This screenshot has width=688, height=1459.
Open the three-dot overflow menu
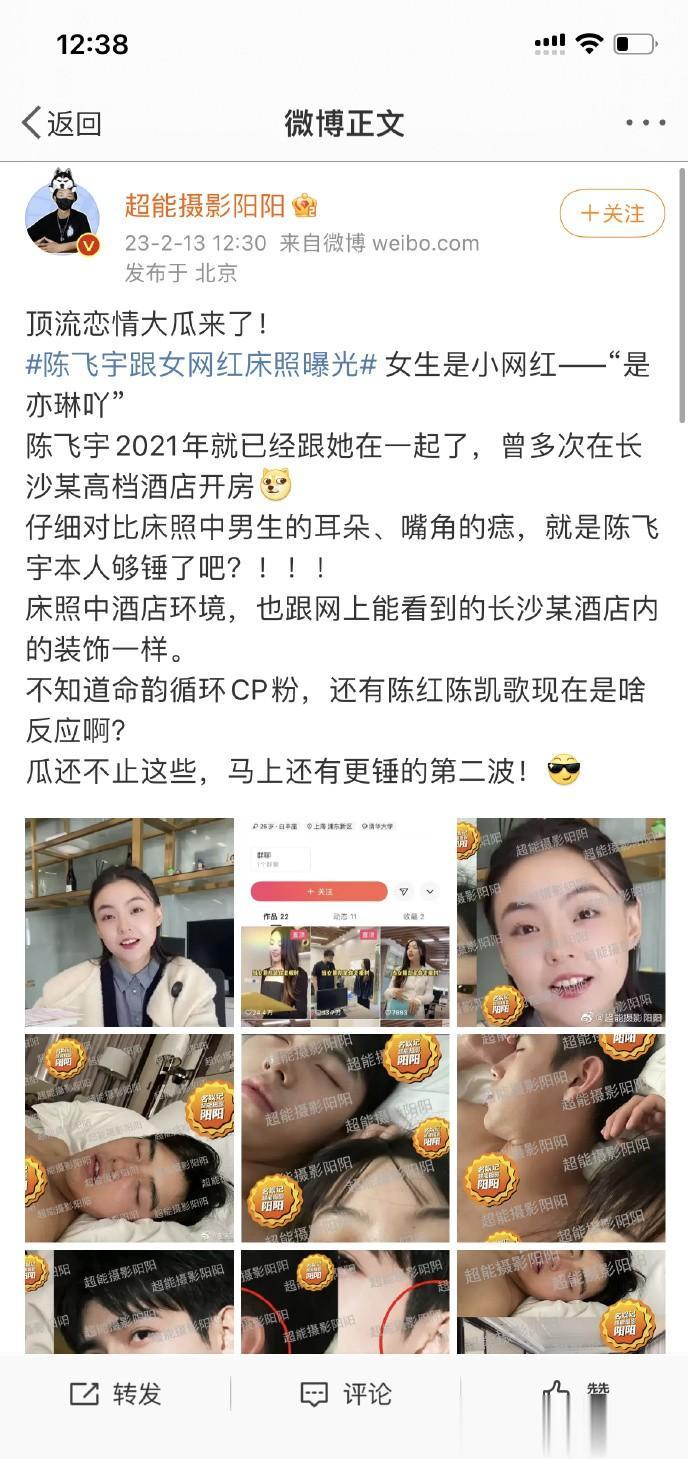pos(645,123)
